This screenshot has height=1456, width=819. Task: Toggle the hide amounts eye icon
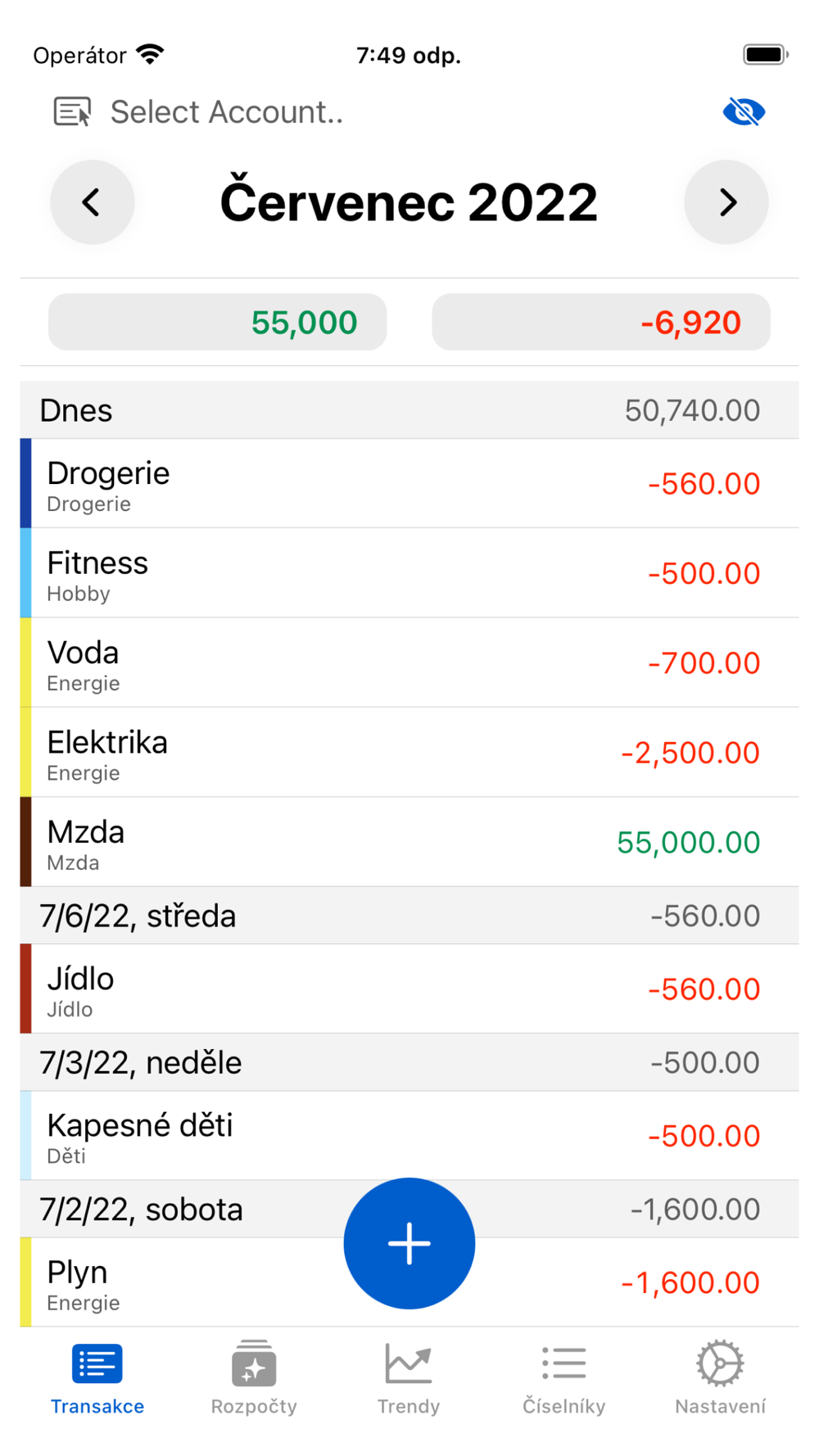(744, 111)
